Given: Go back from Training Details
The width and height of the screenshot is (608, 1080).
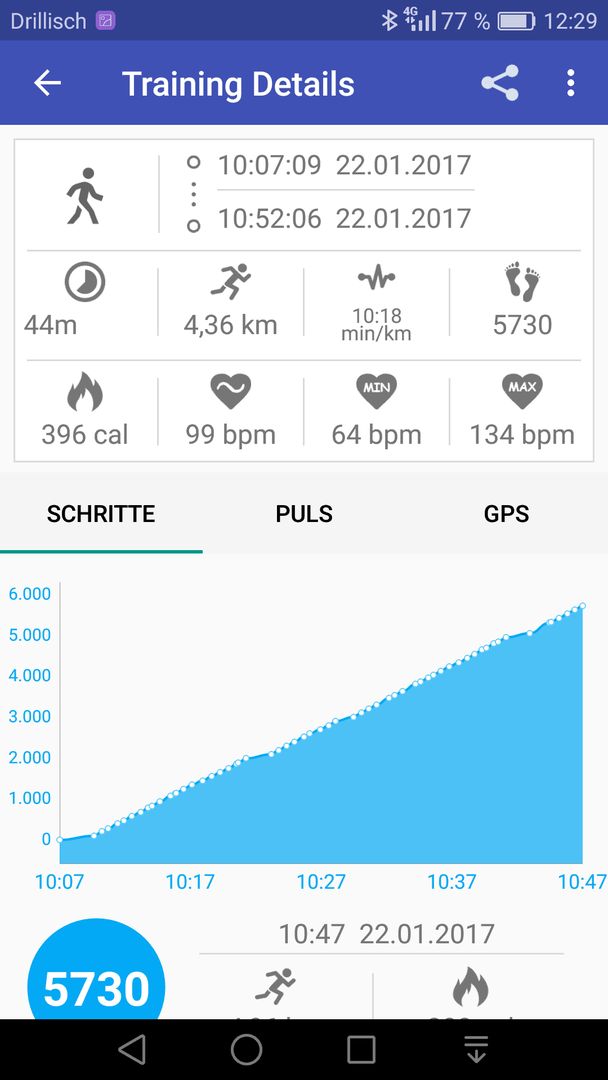Looking at the screenshot, I should (x=48, y=83).
